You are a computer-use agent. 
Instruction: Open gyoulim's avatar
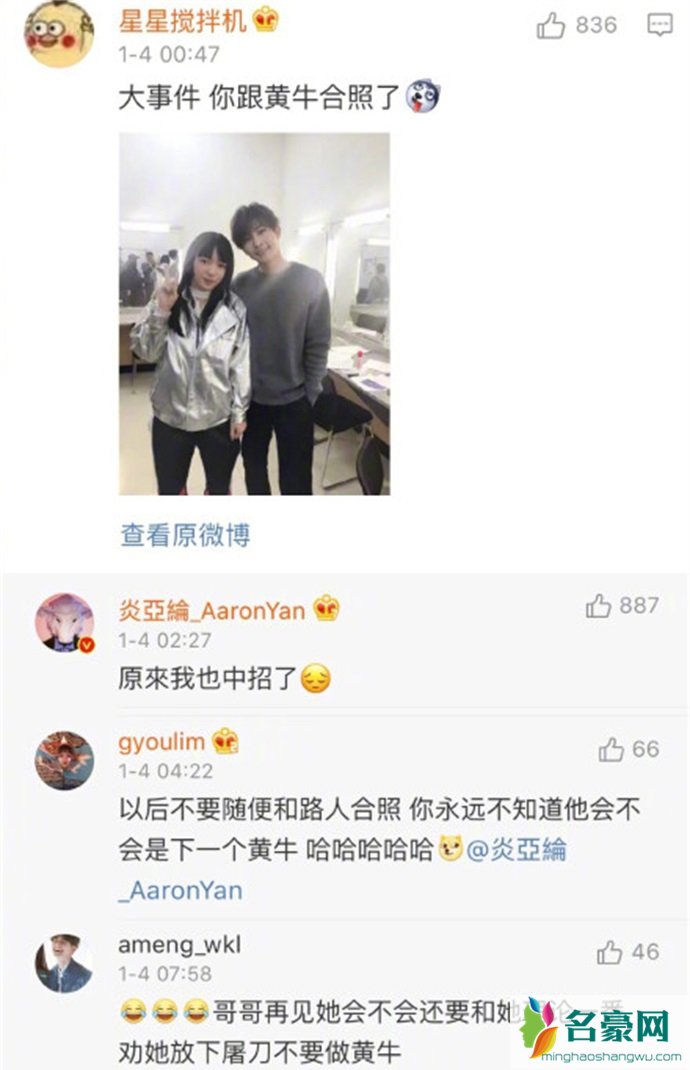pos(65,761)
